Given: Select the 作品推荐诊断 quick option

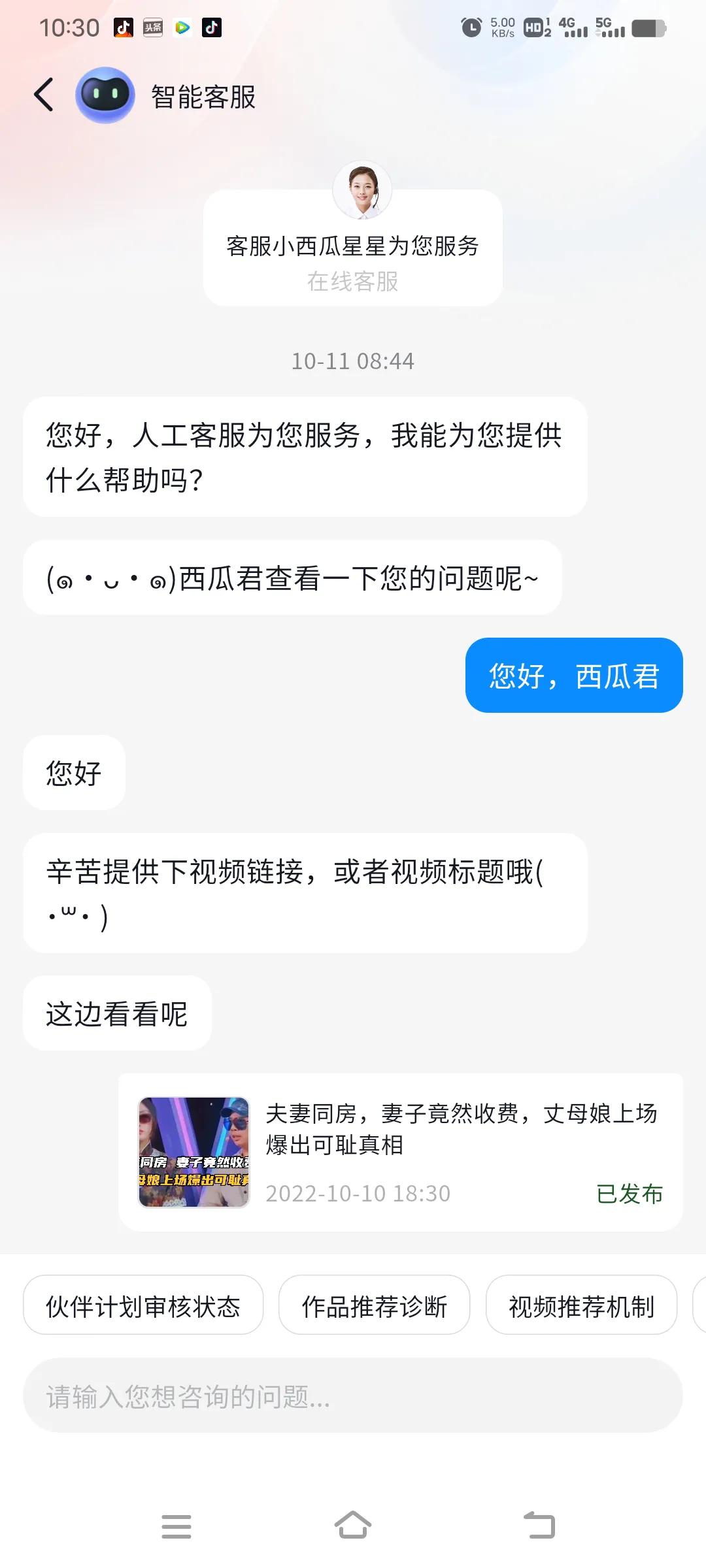Looking at the screenshot, I should click(375, 1305).
